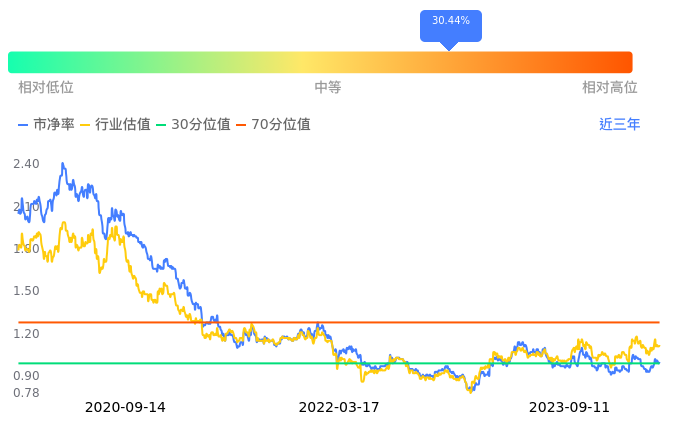Image resolution: width=686 pixels, height=442 pixels.
Task: Toggle the 30分位值 legend line
Action: [193, 124]
